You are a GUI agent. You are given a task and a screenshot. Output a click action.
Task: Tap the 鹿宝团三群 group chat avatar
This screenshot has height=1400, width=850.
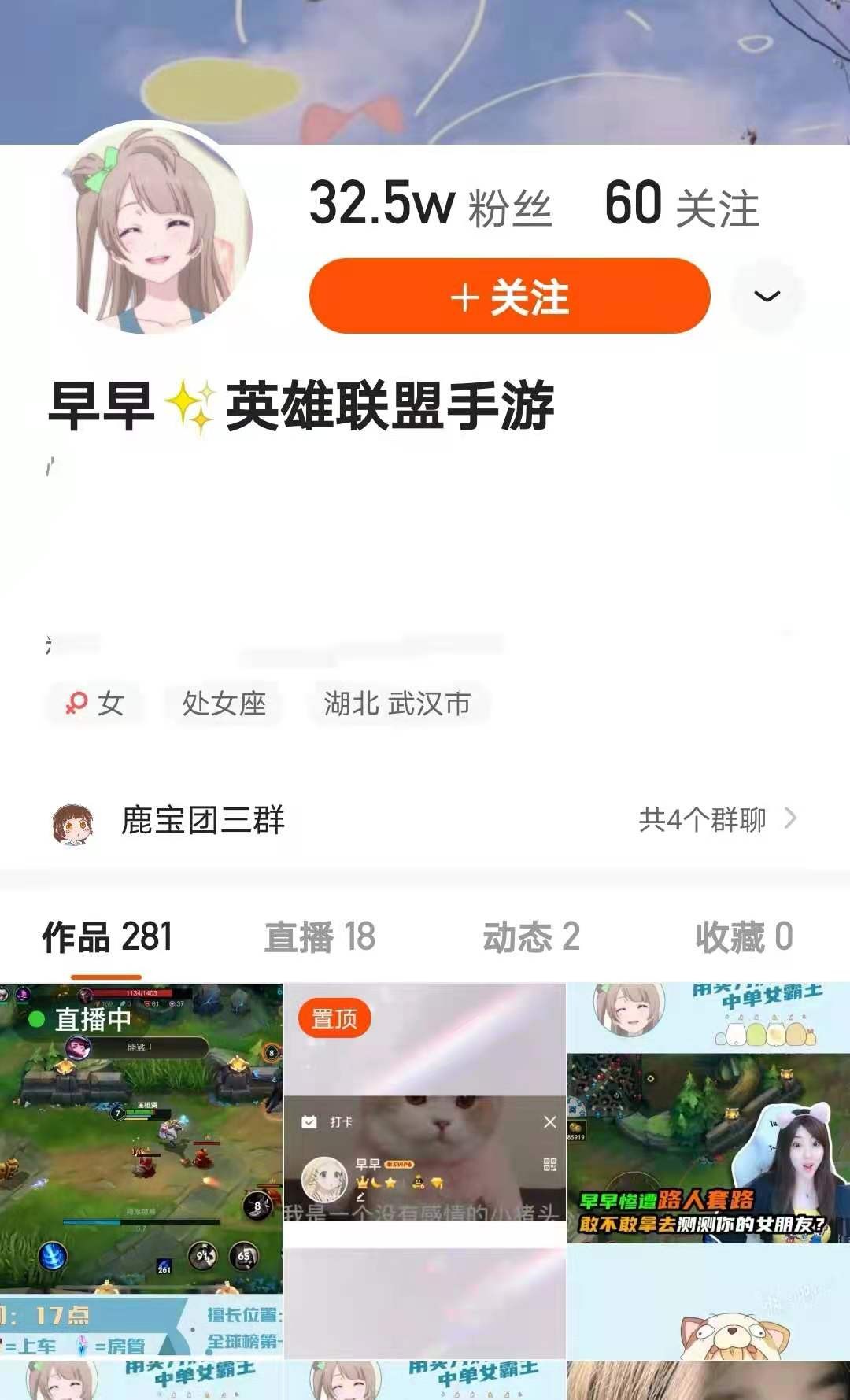tap(71, 821)
